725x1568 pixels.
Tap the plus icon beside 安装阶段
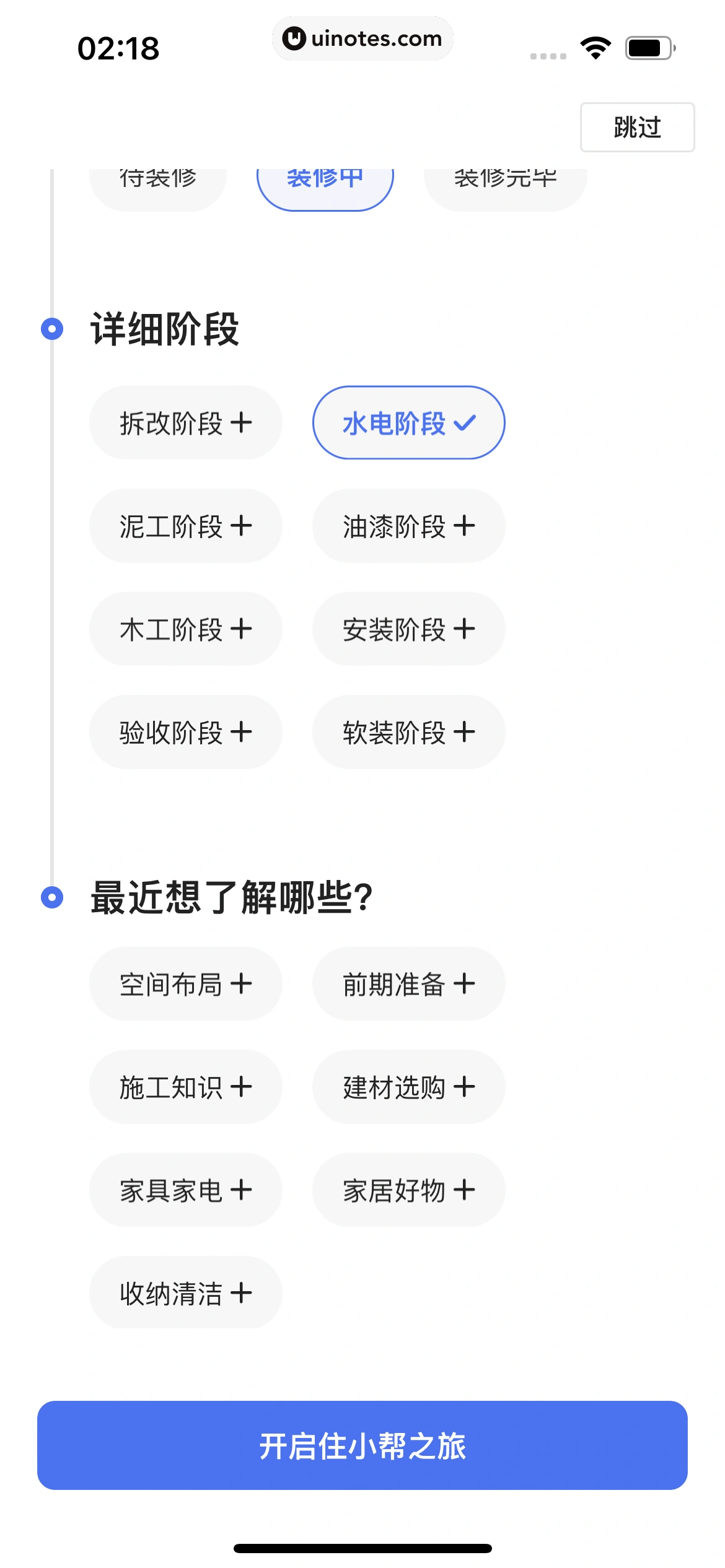pos(465,629)
